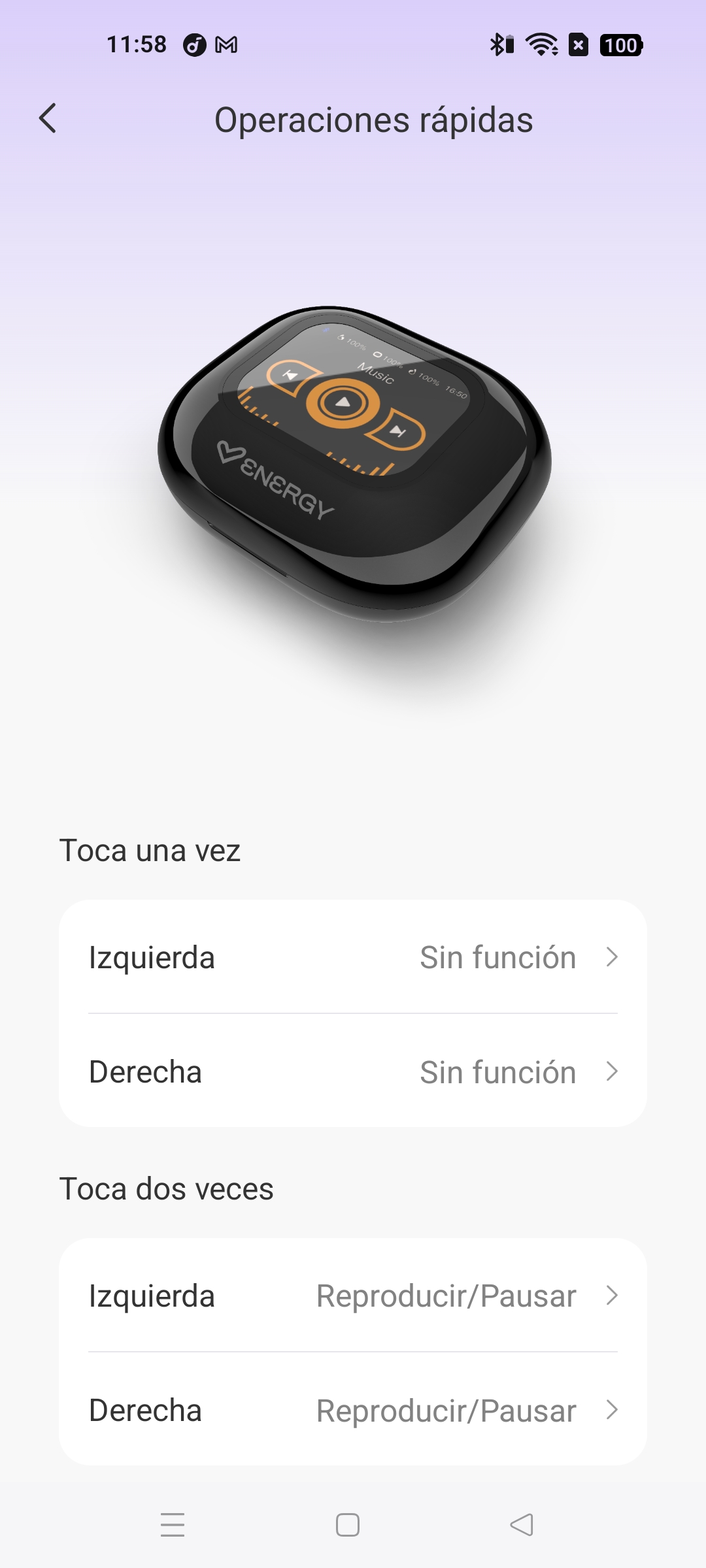Select the battery indicator showing 100
The width and height of the screenshot is (706, 1568).
pos(621,44)
